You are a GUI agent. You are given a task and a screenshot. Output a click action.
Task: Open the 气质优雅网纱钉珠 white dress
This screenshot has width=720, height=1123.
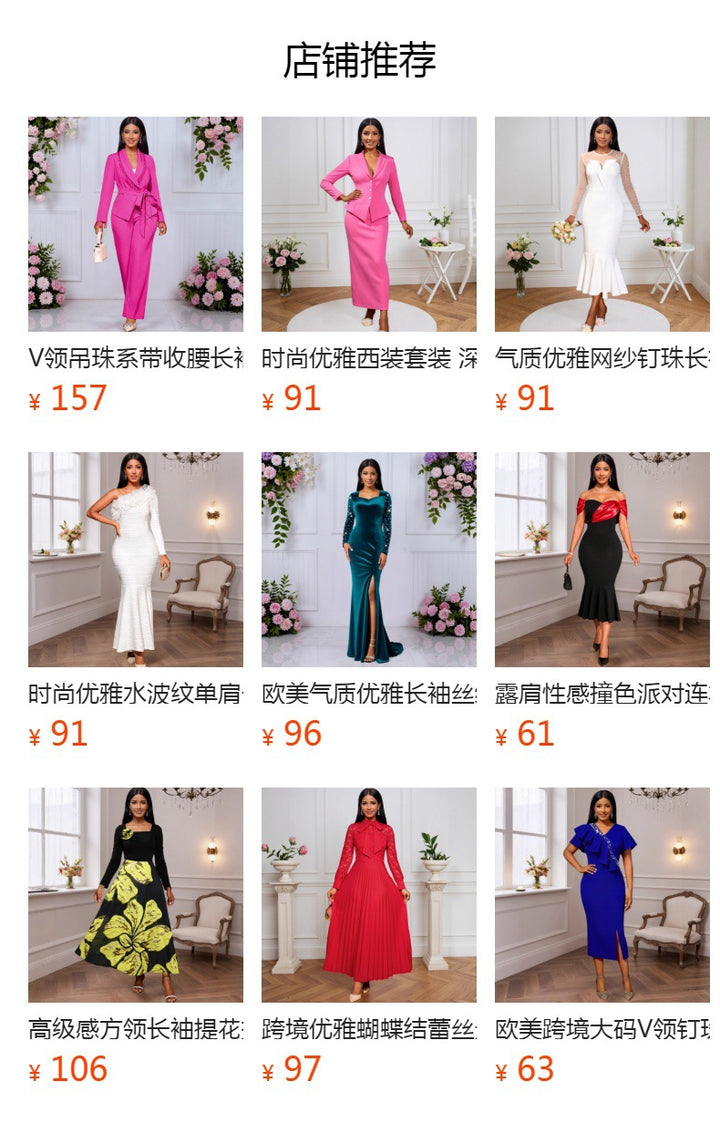[x=602, y=224]
